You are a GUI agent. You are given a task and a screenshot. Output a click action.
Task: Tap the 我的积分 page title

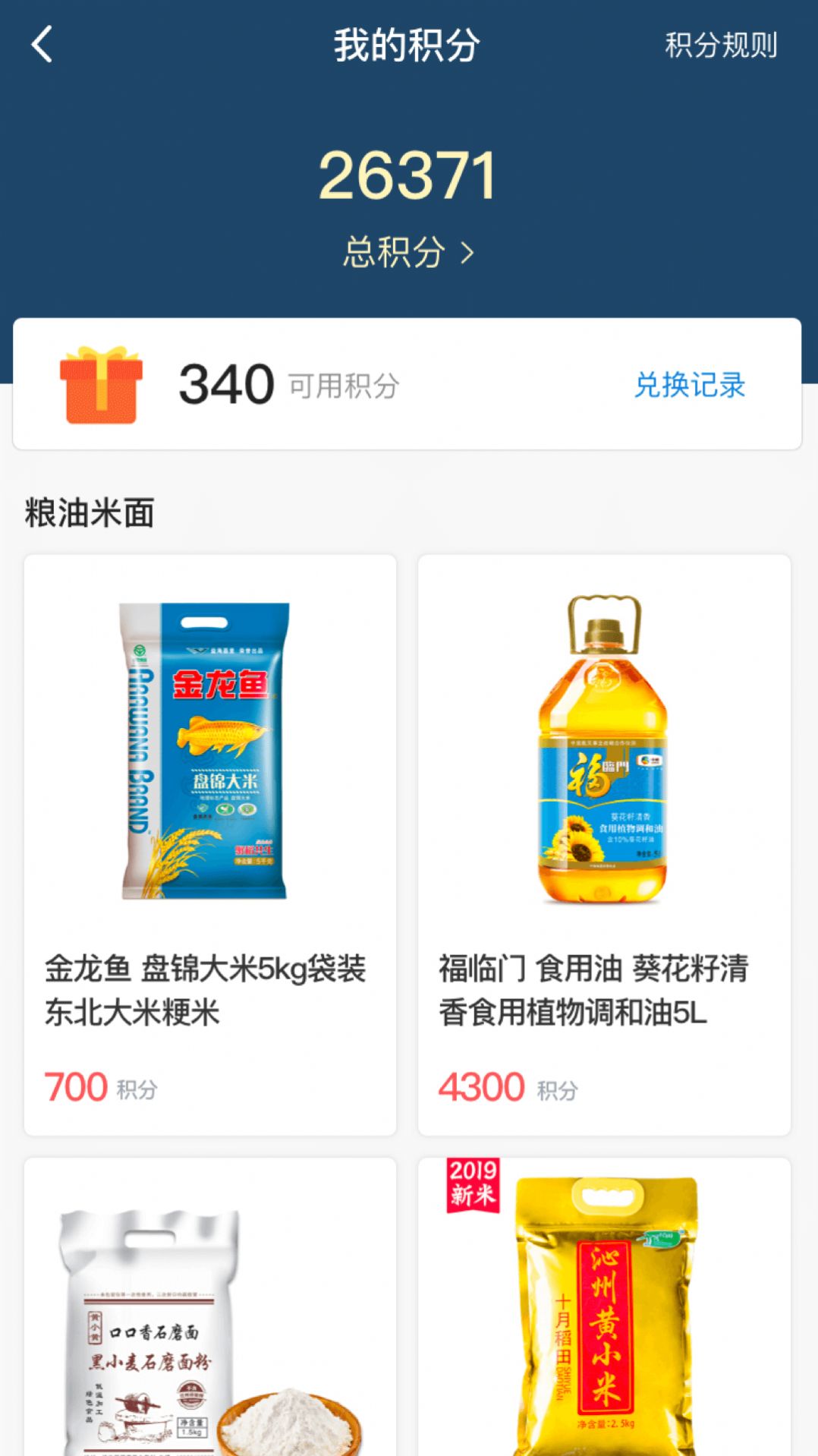(x=409, y=43)
